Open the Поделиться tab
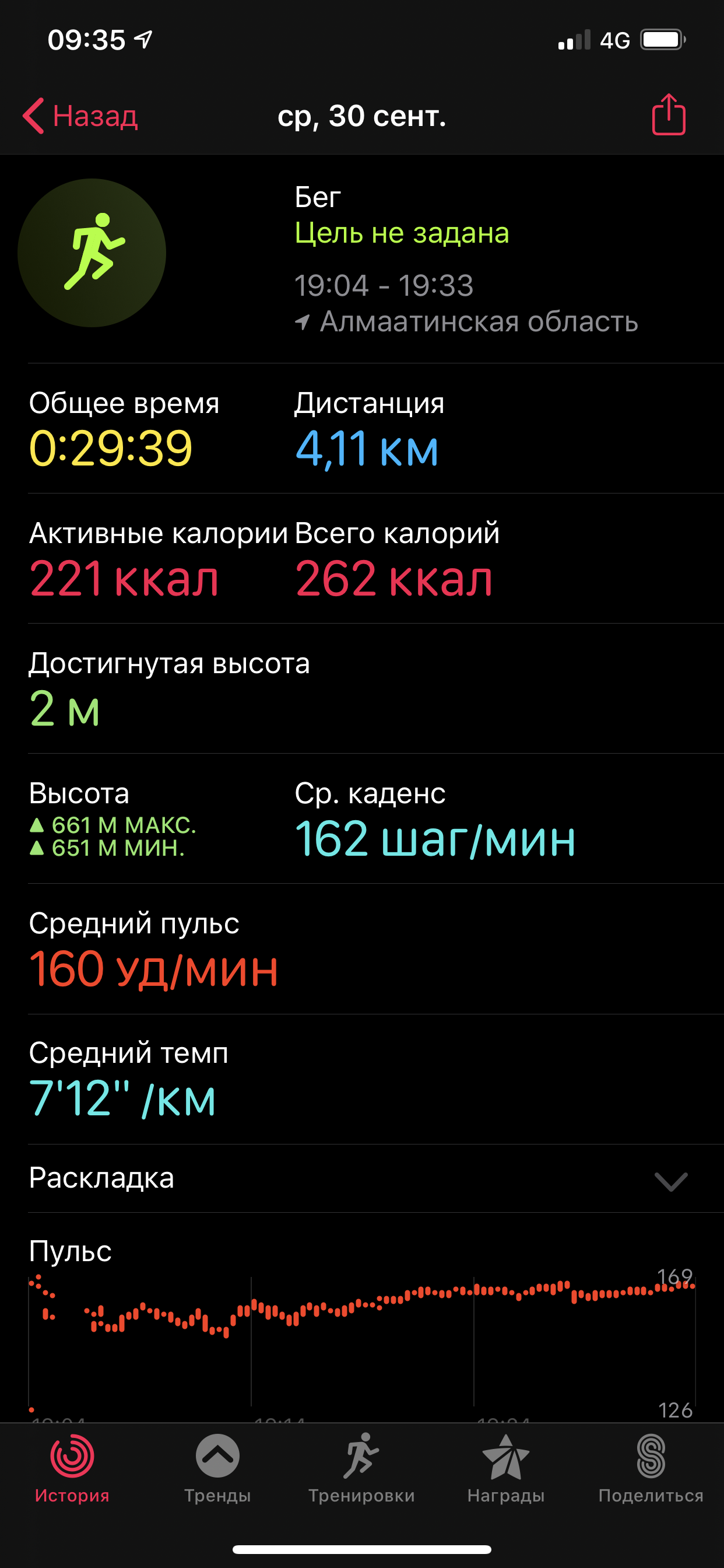 pos(651,1468)
